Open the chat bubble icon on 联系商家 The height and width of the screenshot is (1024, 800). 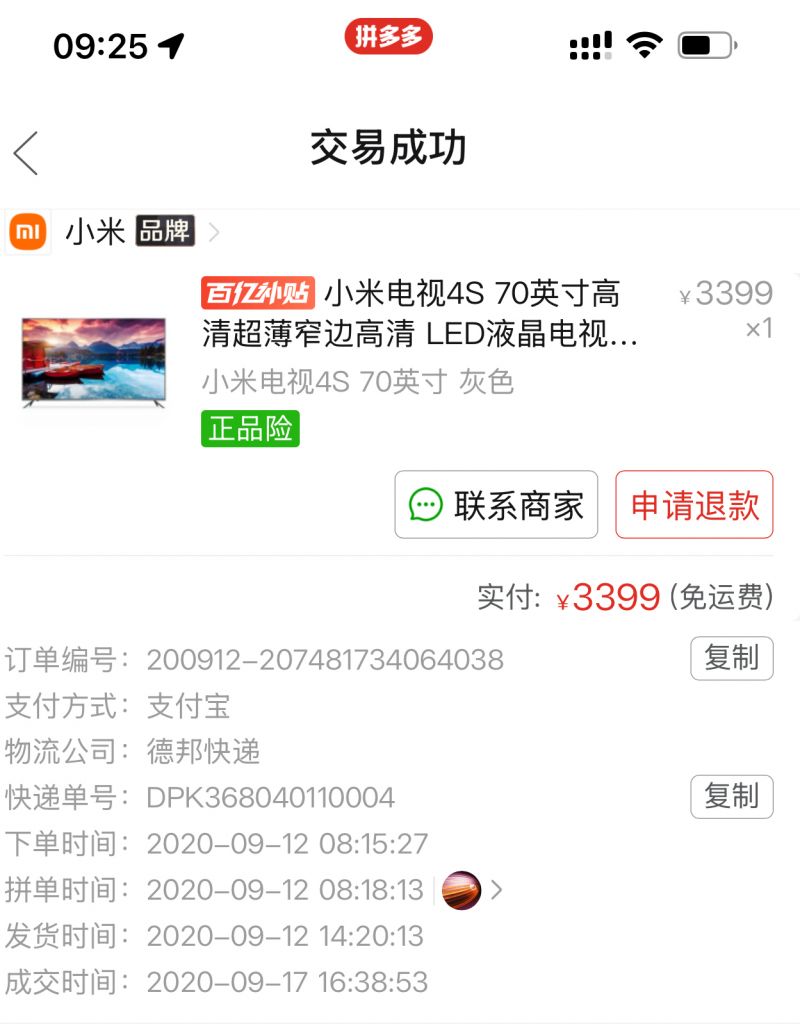click(x=425, y=506)
